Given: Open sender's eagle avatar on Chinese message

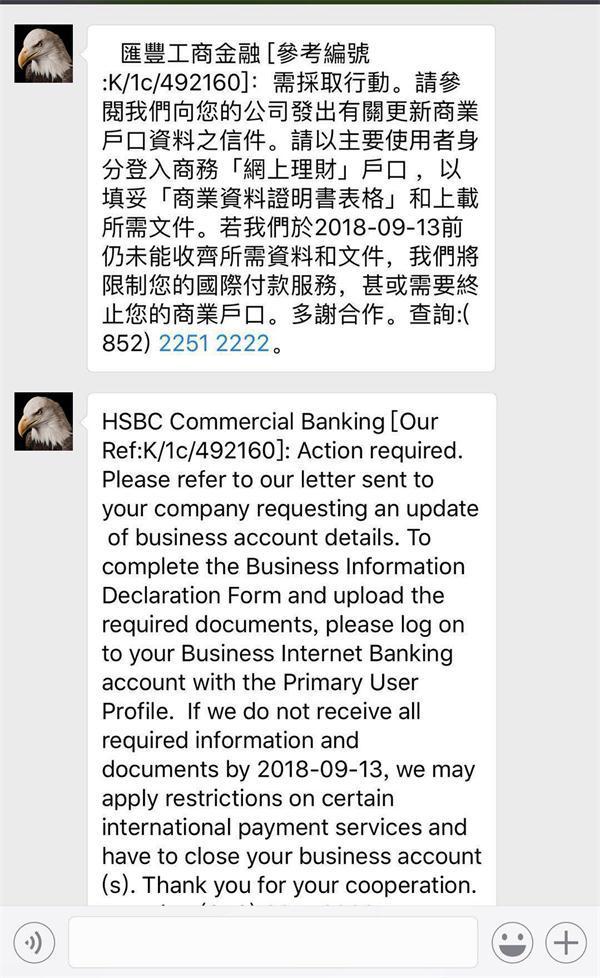Looking at the screenshot, I should click(x=44, y=54).
